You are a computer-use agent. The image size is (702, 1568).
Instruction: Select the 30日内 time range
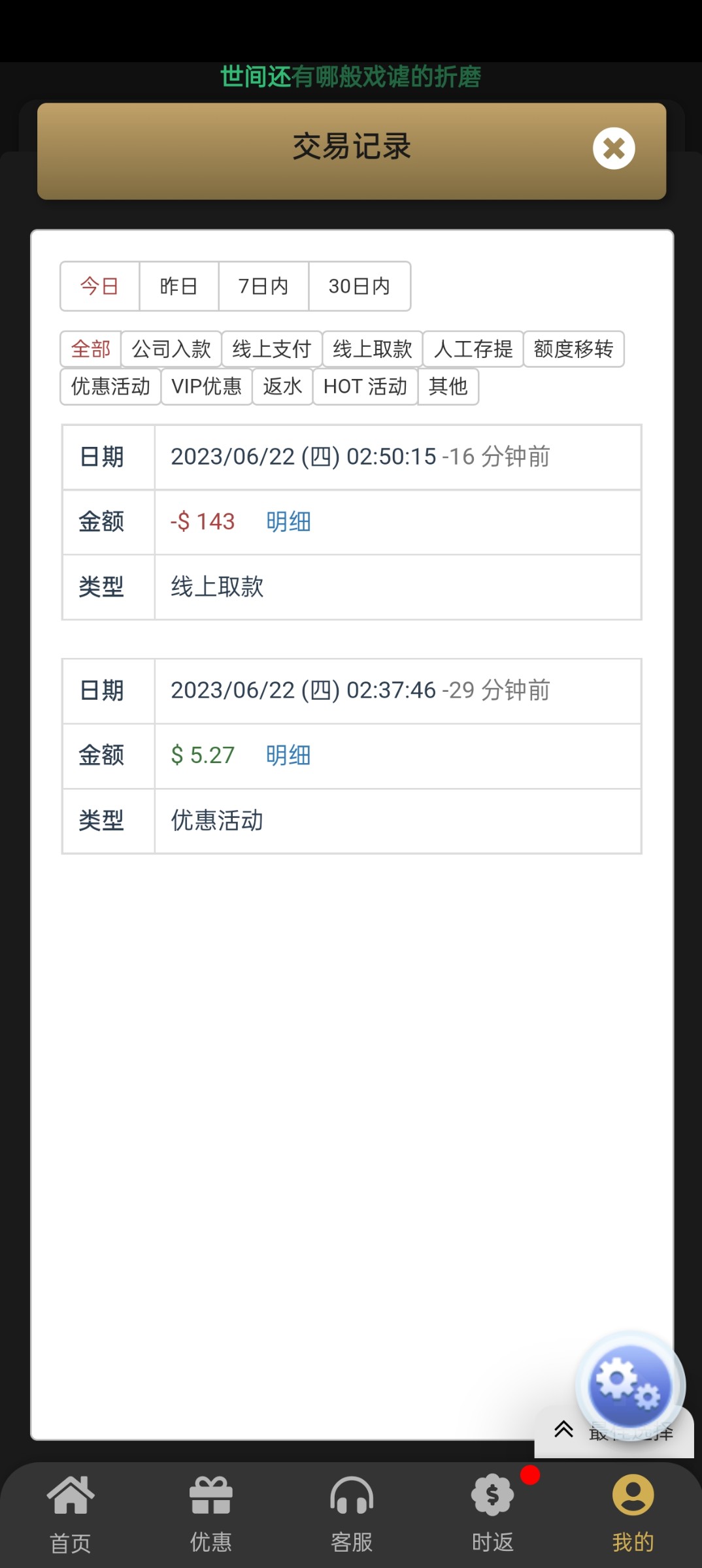tap(359, 286)
